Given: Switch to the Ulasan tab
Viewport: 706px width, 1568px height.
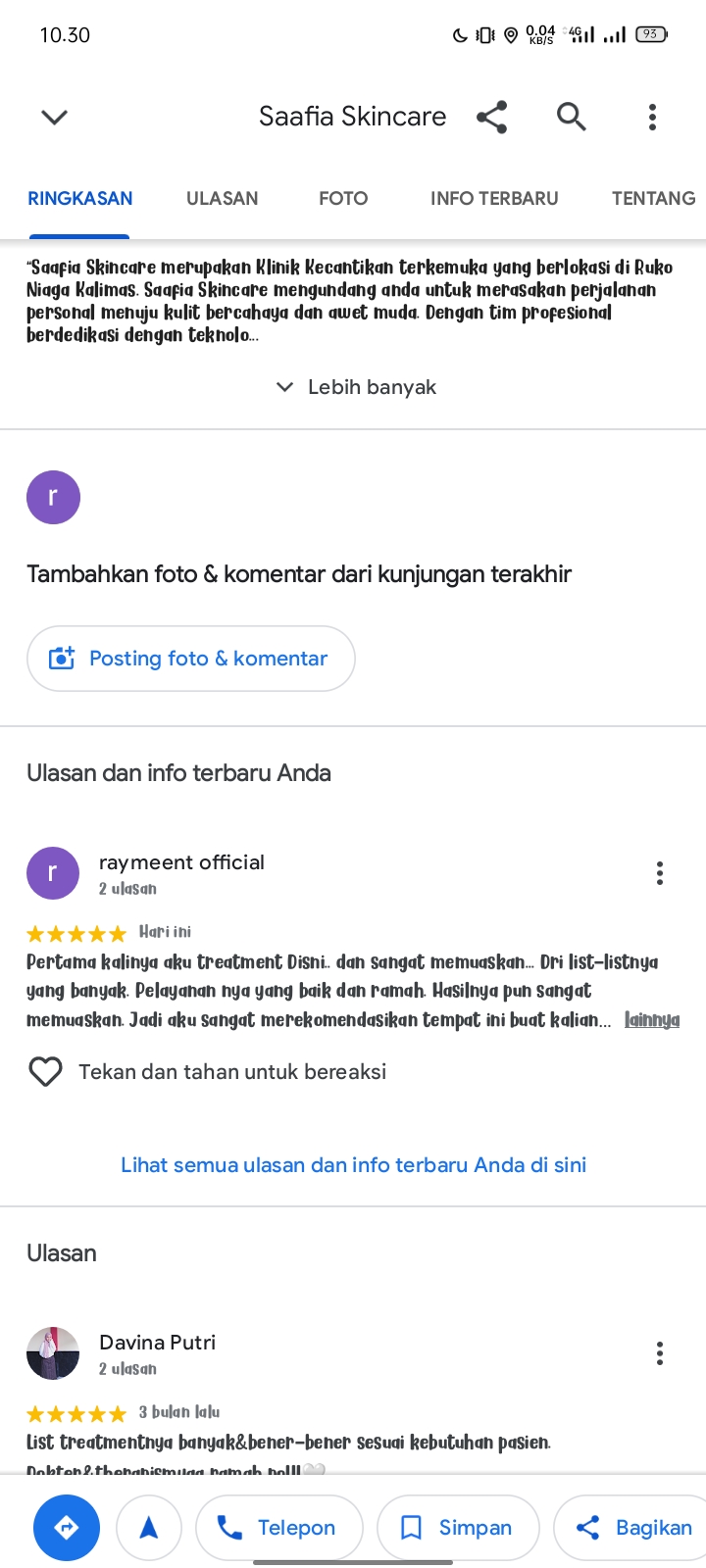Looking at the screenshot, I should (x=223, y=198).
